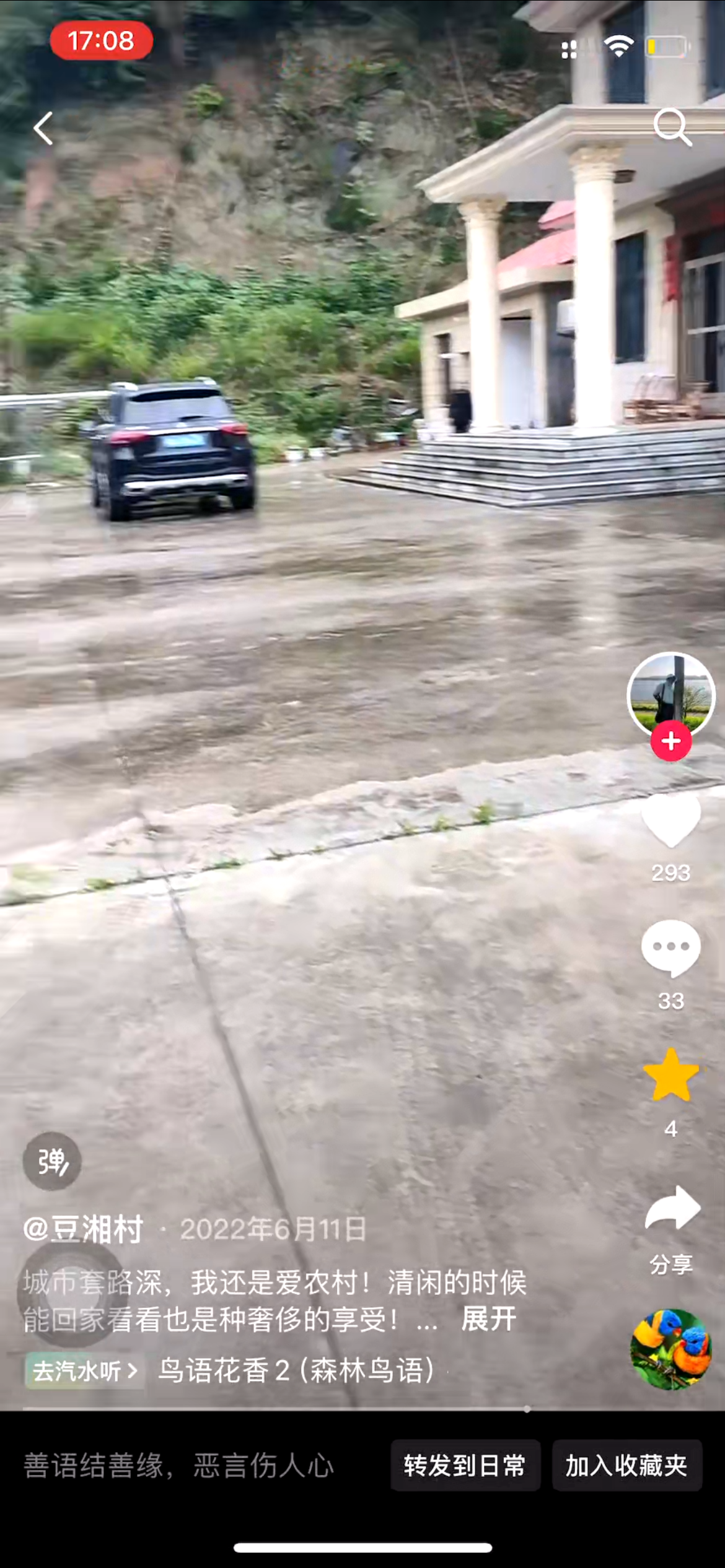The width and height of the screenshot is (725, 1568).
Task: Tap the 去汽水听 music chip
Action: pyautogui.click(x=84, y=1371)
